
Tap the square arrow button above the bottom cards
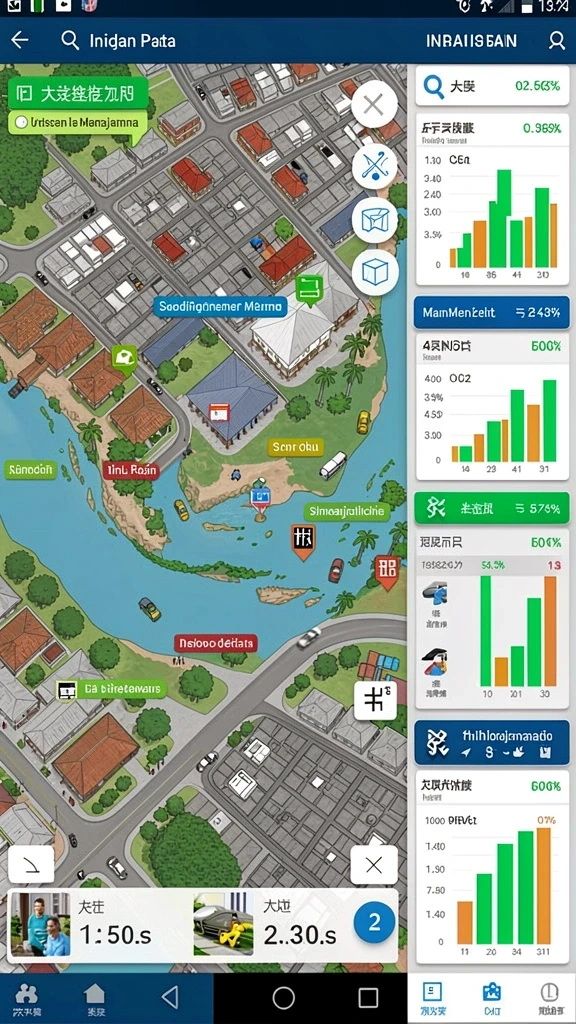pos(32,865)
